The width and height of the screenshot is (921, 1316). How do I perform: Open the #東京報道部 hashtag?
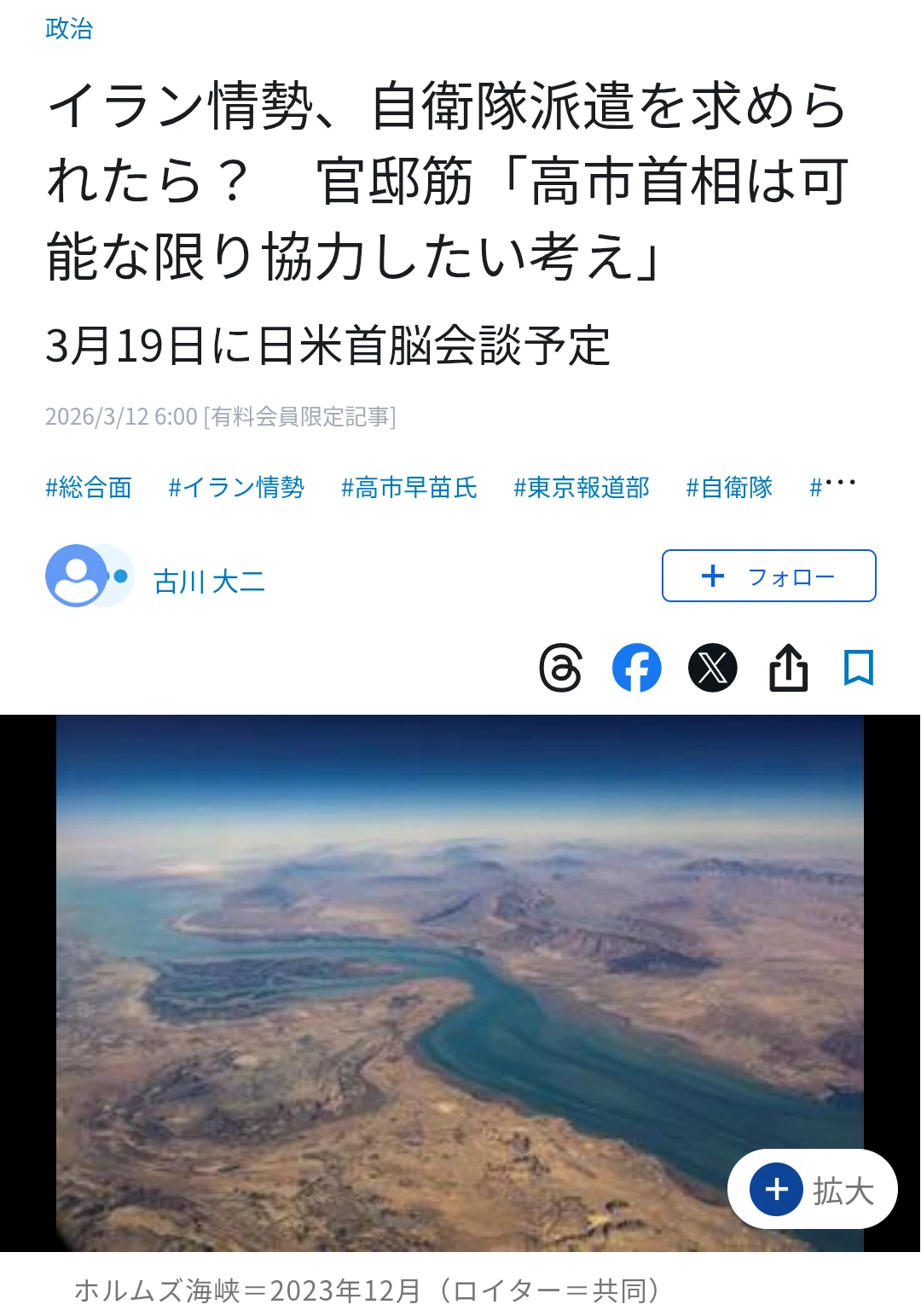pos(582,487)
